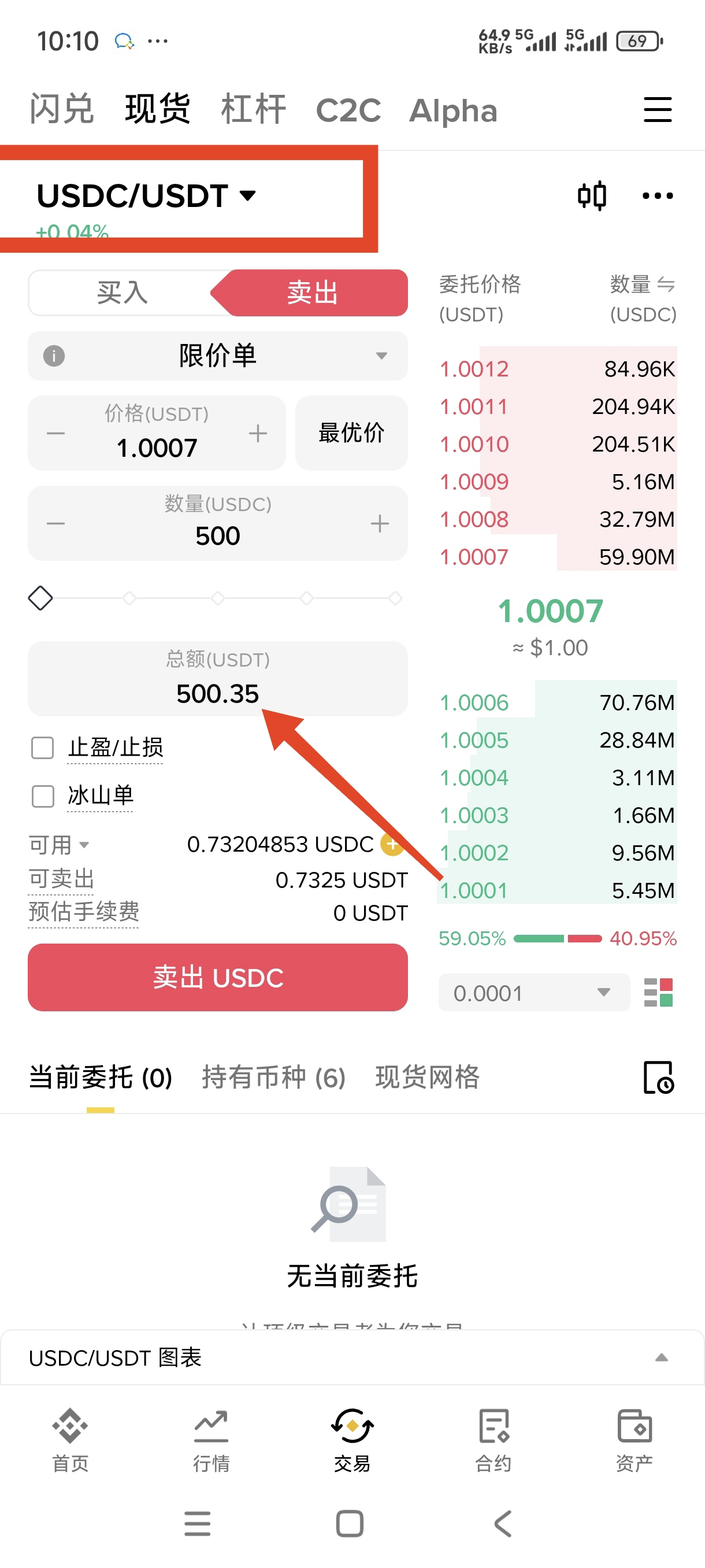Open the hamburger menu at top right
This screenshot has height=1568, width=705.
[658, 110]
